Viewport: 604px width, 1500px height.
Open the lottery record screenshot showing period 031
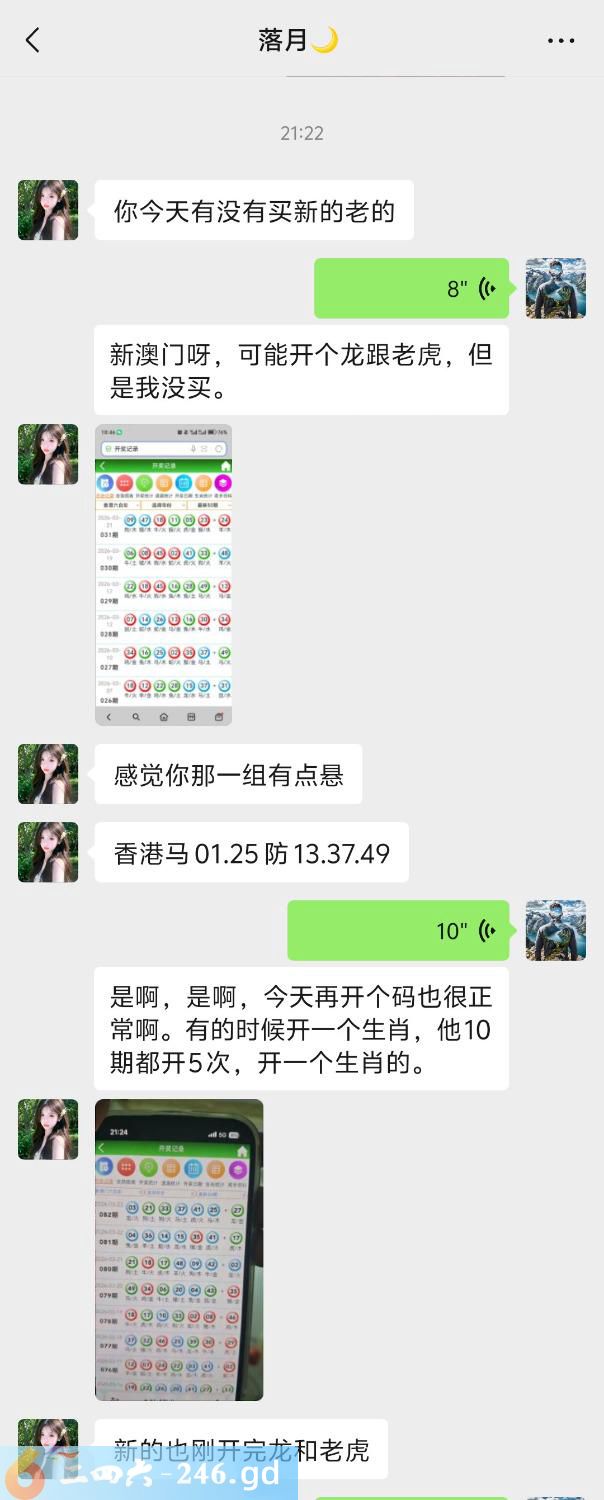click(163, 575)
